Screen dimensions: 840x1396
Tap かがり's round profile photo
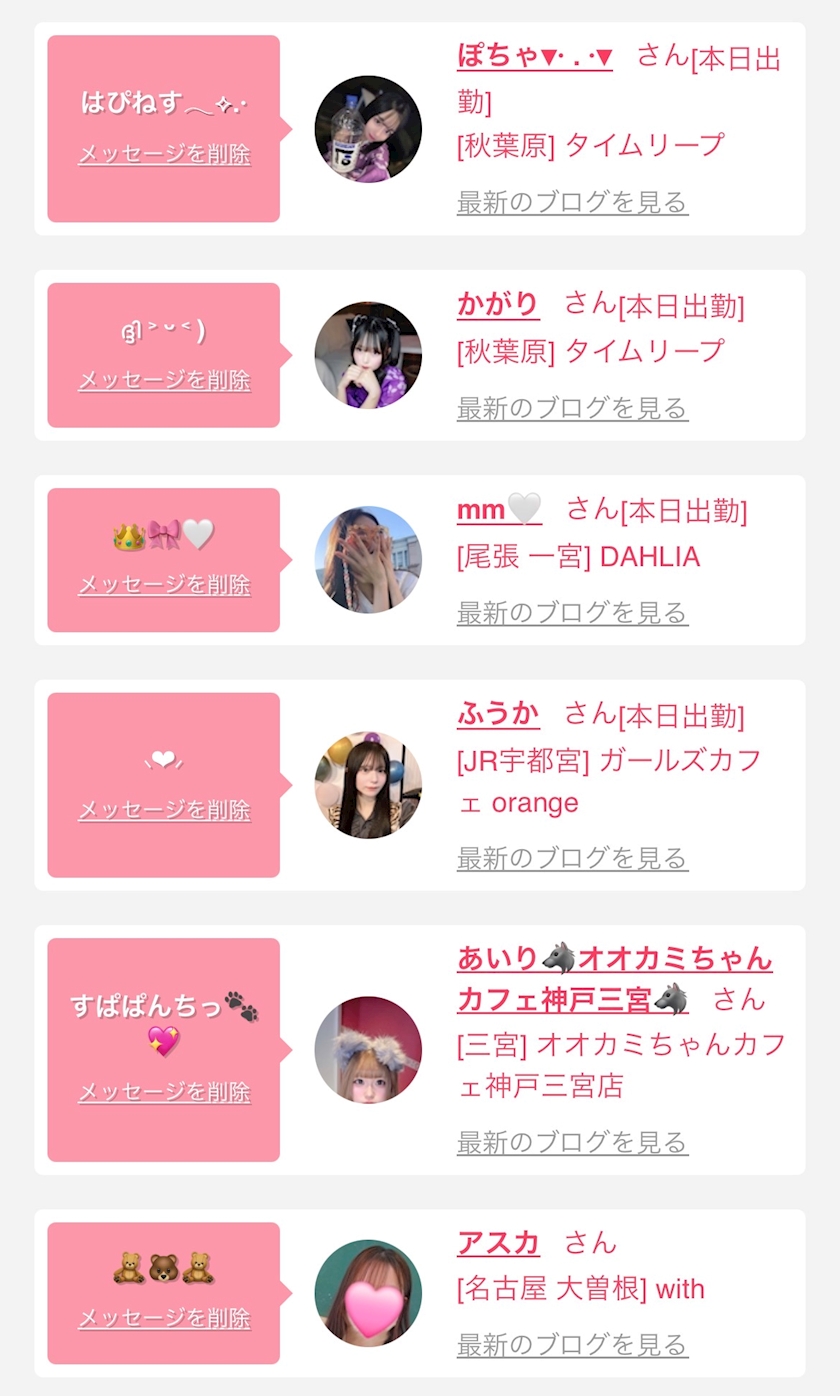click(368, 355)
